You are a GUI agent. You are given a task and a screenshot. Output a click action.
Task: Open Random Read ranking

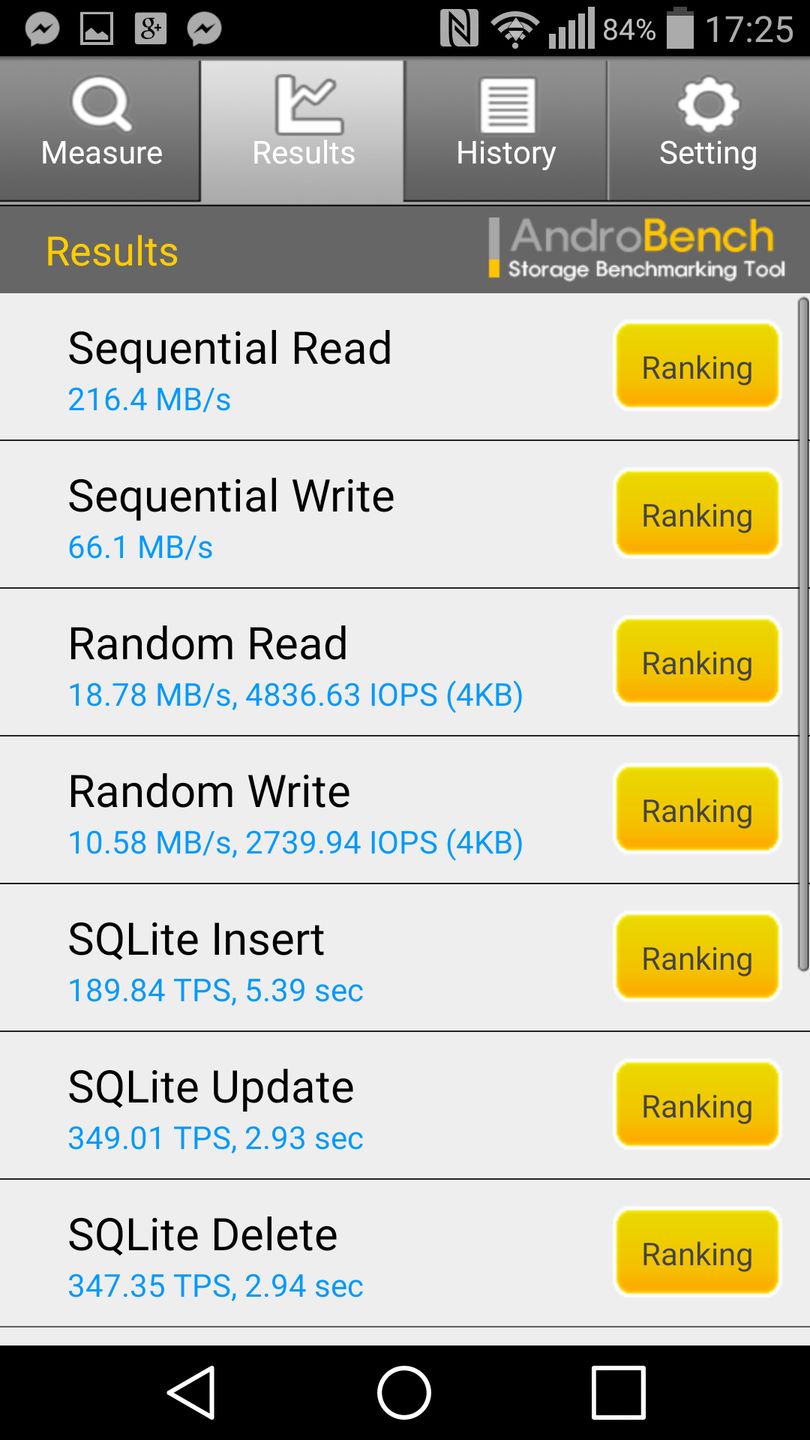pyautogui.click(x=697, y=663)
